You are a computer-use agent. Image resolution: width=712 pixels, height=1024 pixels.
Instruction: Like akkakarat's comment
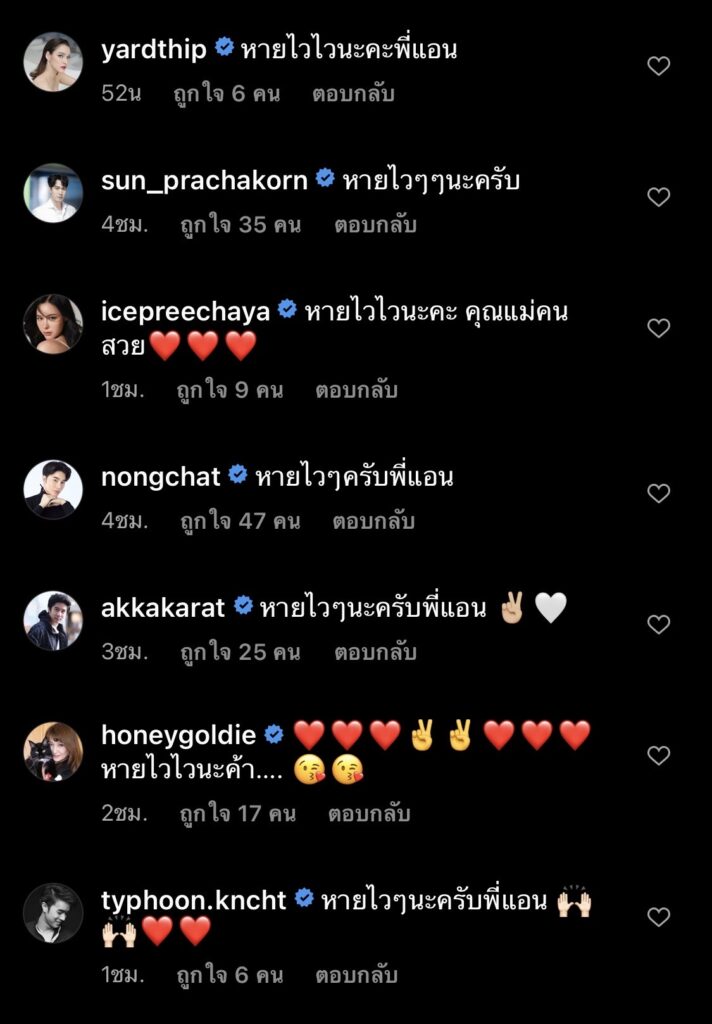click(x=658, y=624)
